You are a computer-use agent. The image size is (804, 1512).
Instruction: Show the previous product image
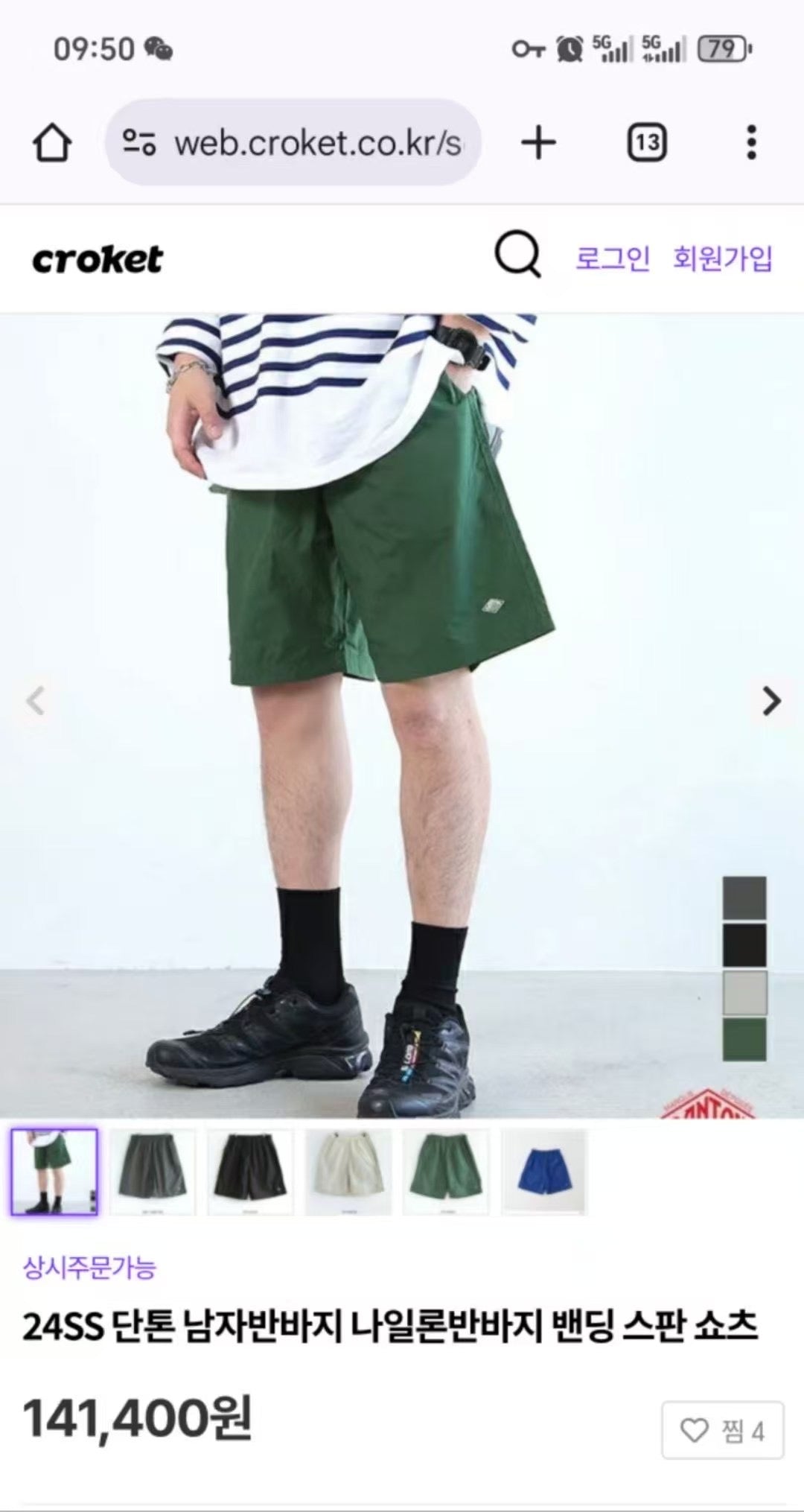(35, 701)
